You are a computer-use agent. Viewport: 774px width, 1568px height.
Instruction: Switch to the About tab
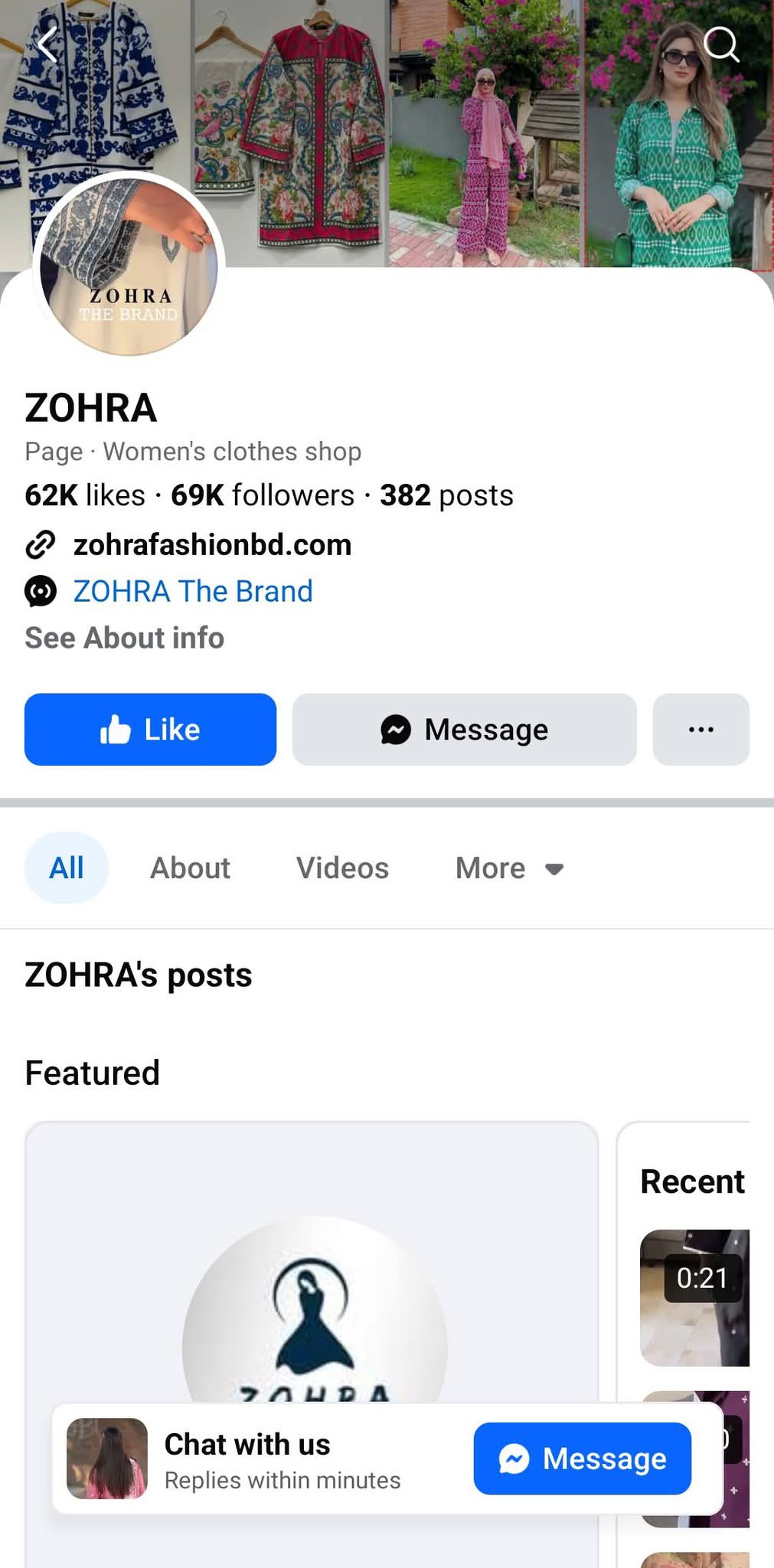point(190,868)
